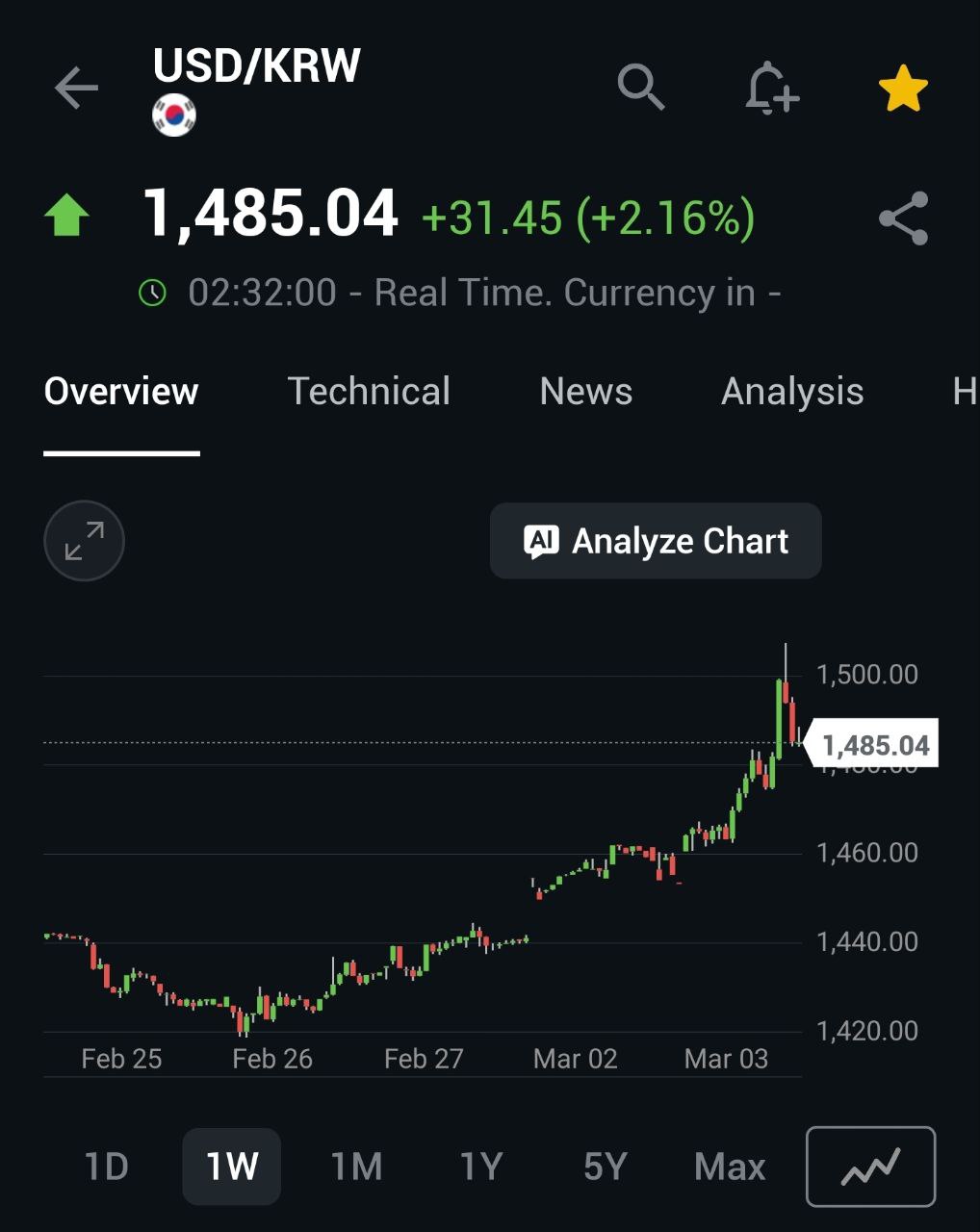Remove USD/KRW from watchlist via the star
Image resolution: width=980 pixels, height=1232 pixels.
[x=903, y=89]
